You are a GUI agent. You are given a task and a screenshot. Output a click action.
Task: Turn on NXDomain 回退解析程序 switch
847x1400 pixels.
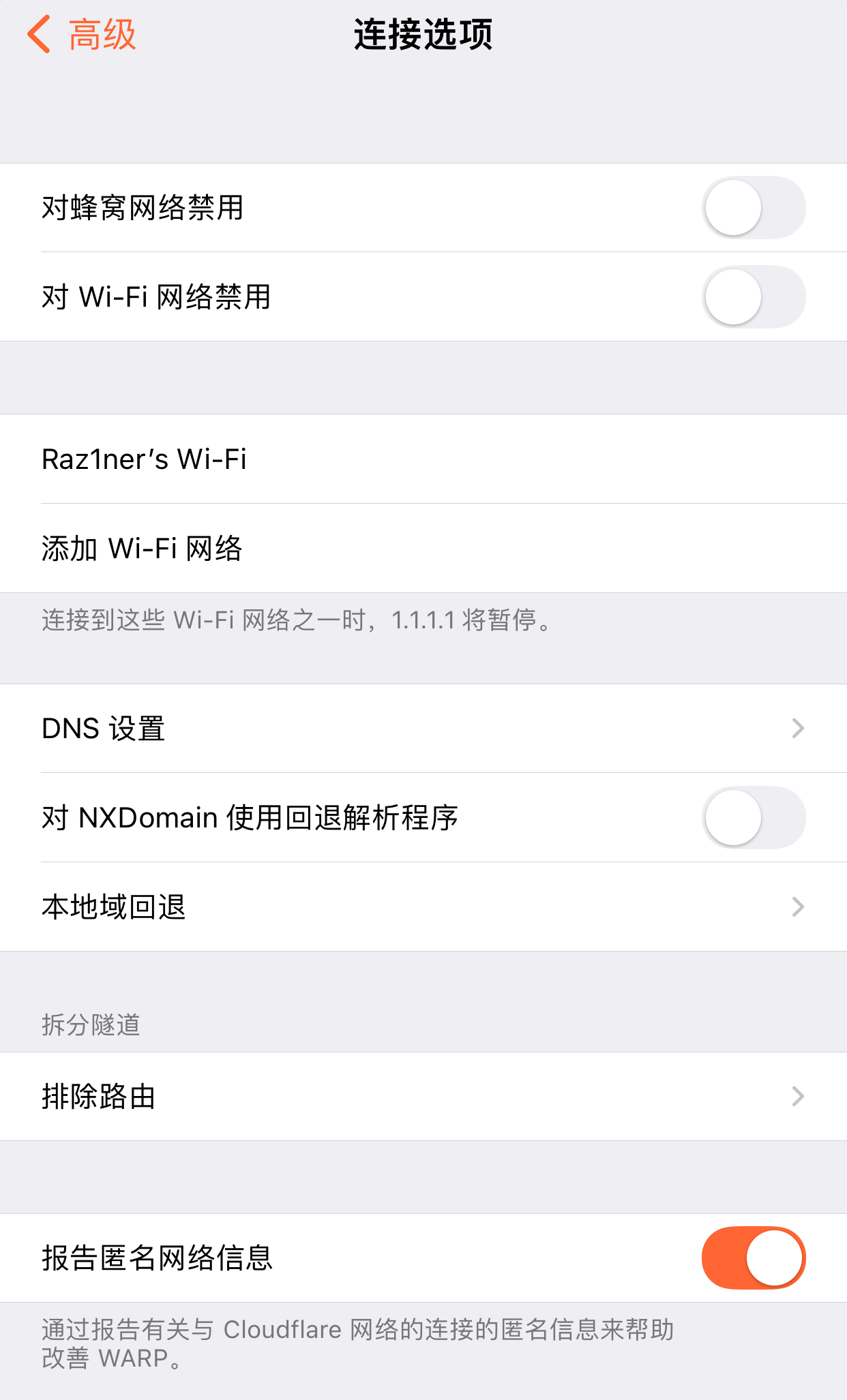point(754,818)
